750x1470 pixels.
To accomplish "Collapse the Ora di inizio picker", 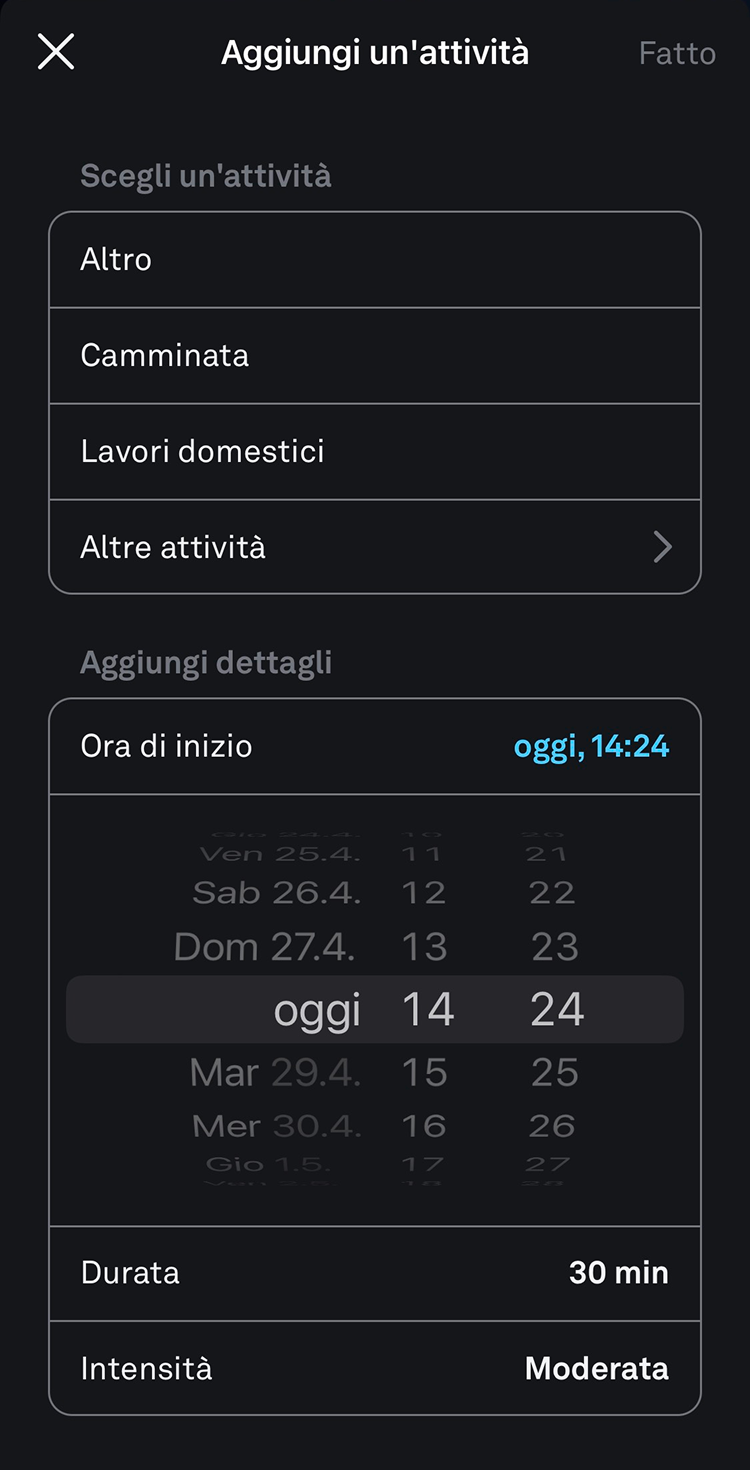I will tap(374, 747).
